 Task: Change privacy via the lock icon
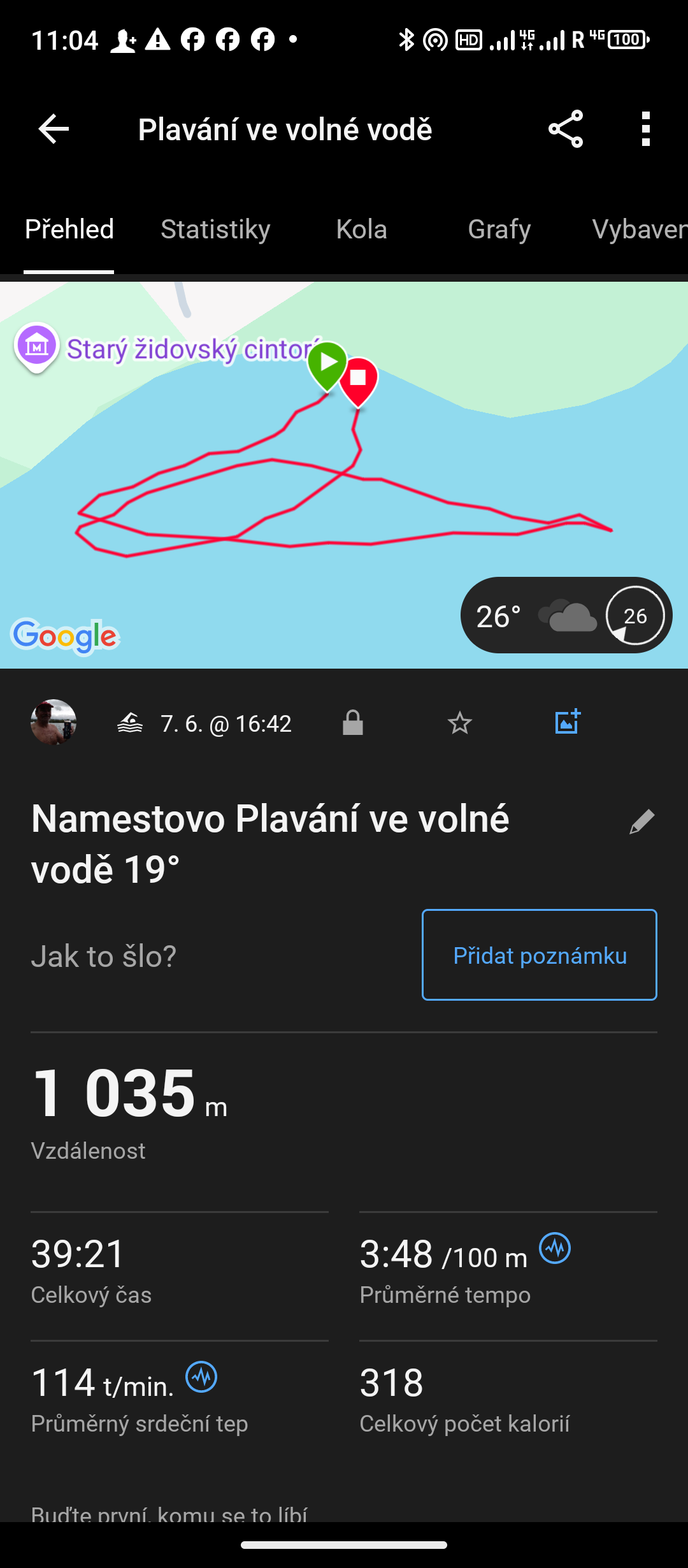[x=352, y=723]
